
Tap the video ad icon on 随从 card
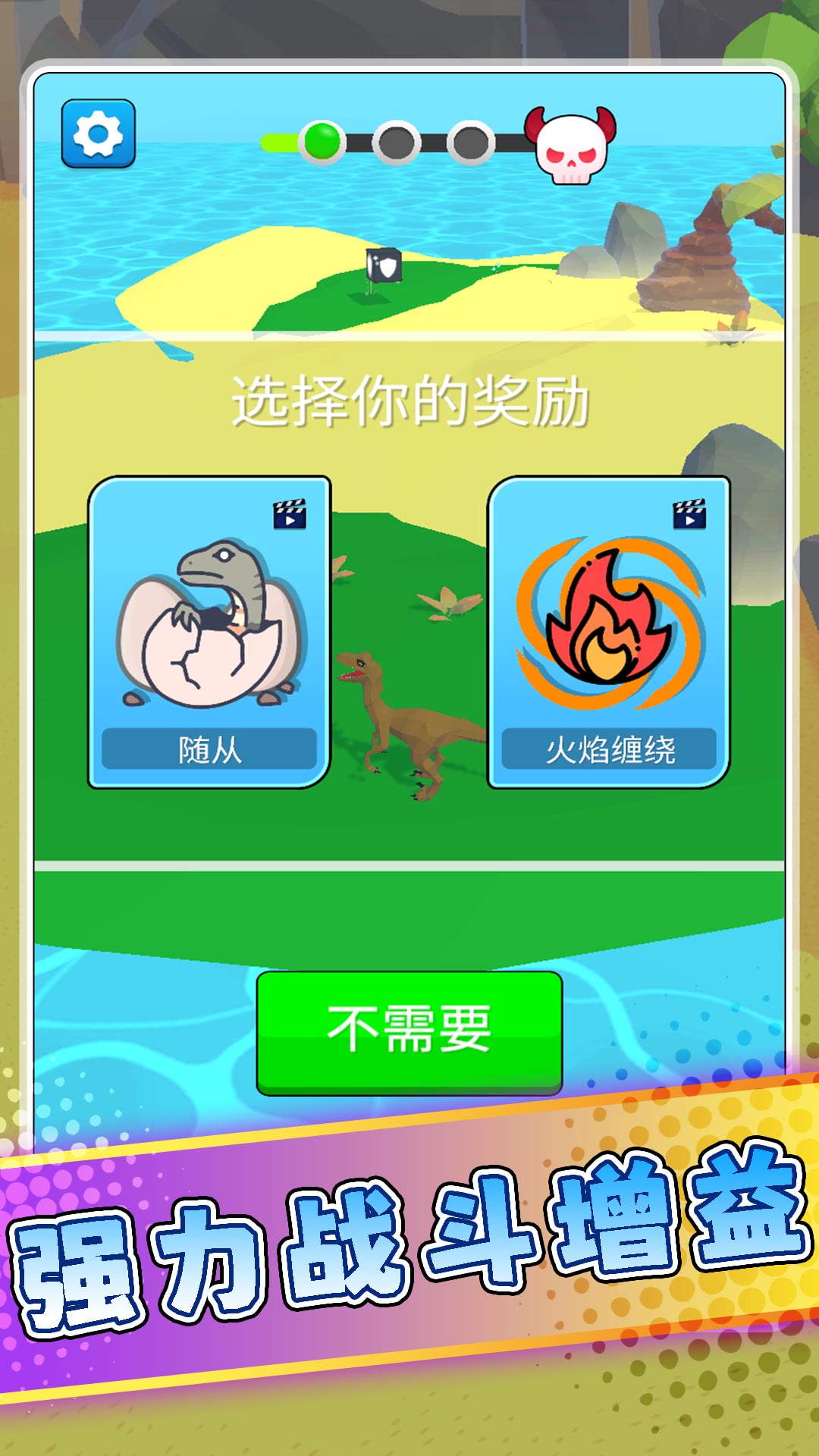pyautogui.click(x=290, y=516)
